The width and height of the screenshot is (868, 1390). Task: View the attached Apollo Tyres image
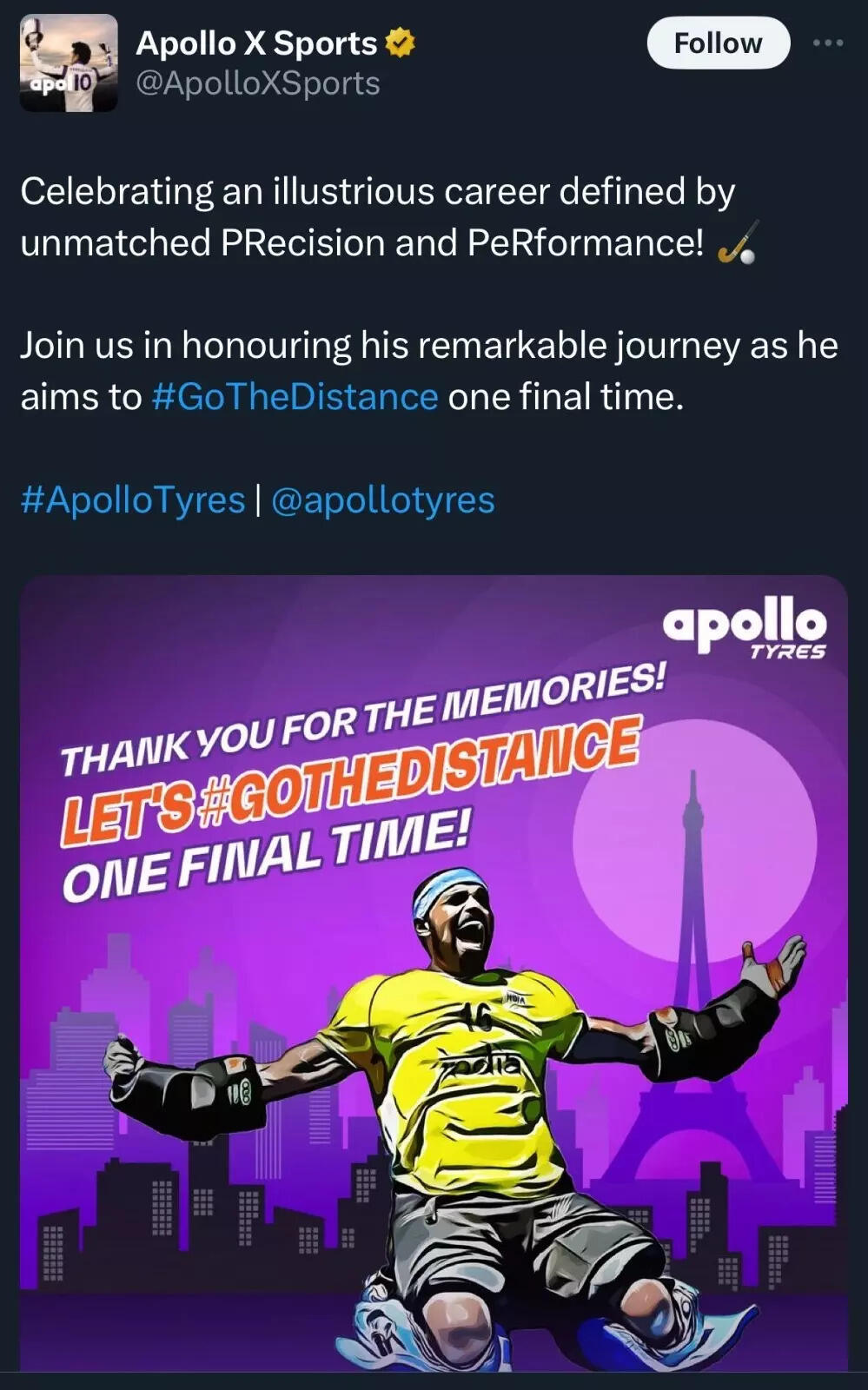click(x=434, y=973)
